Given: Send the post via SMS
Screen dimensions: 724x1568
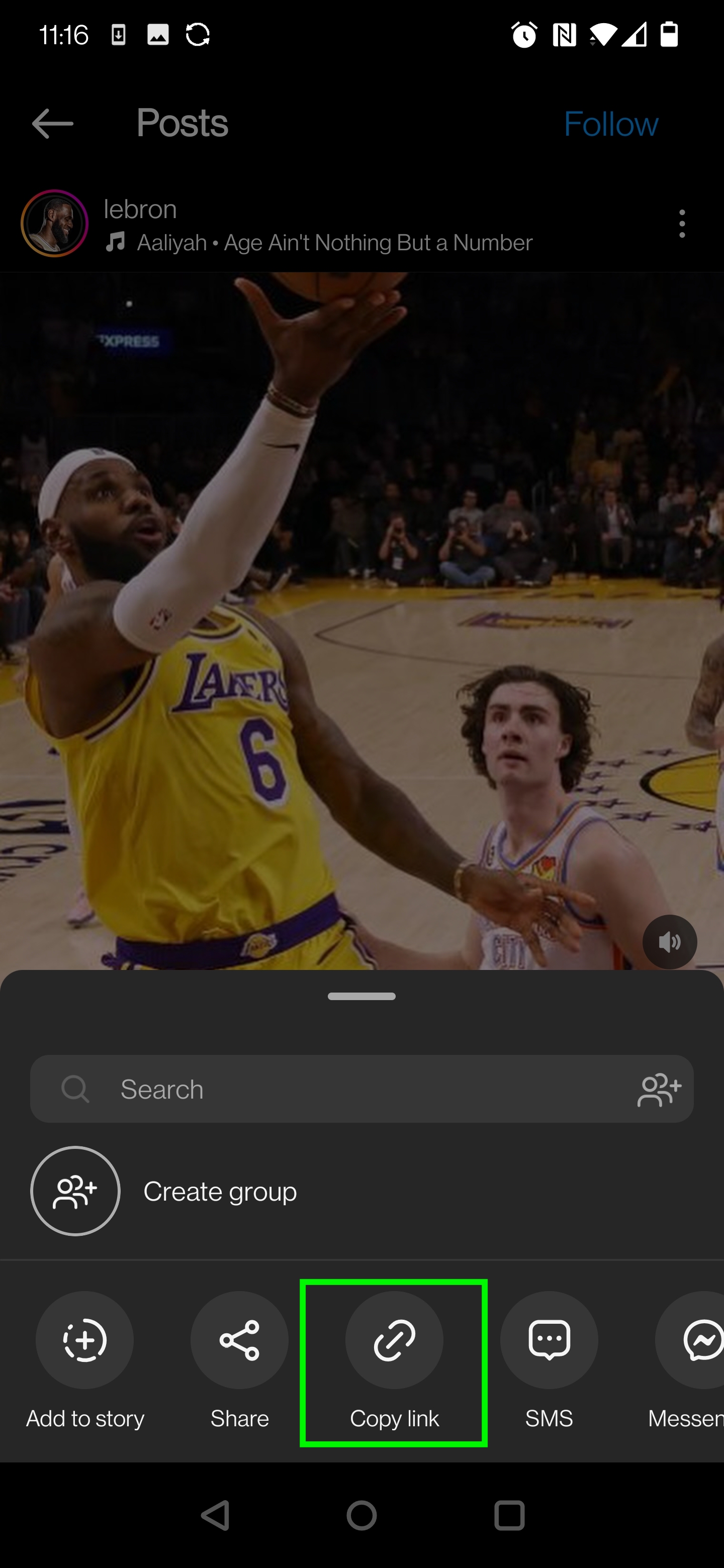Looking at the screenshot, I should click(x=549, y=1340).
